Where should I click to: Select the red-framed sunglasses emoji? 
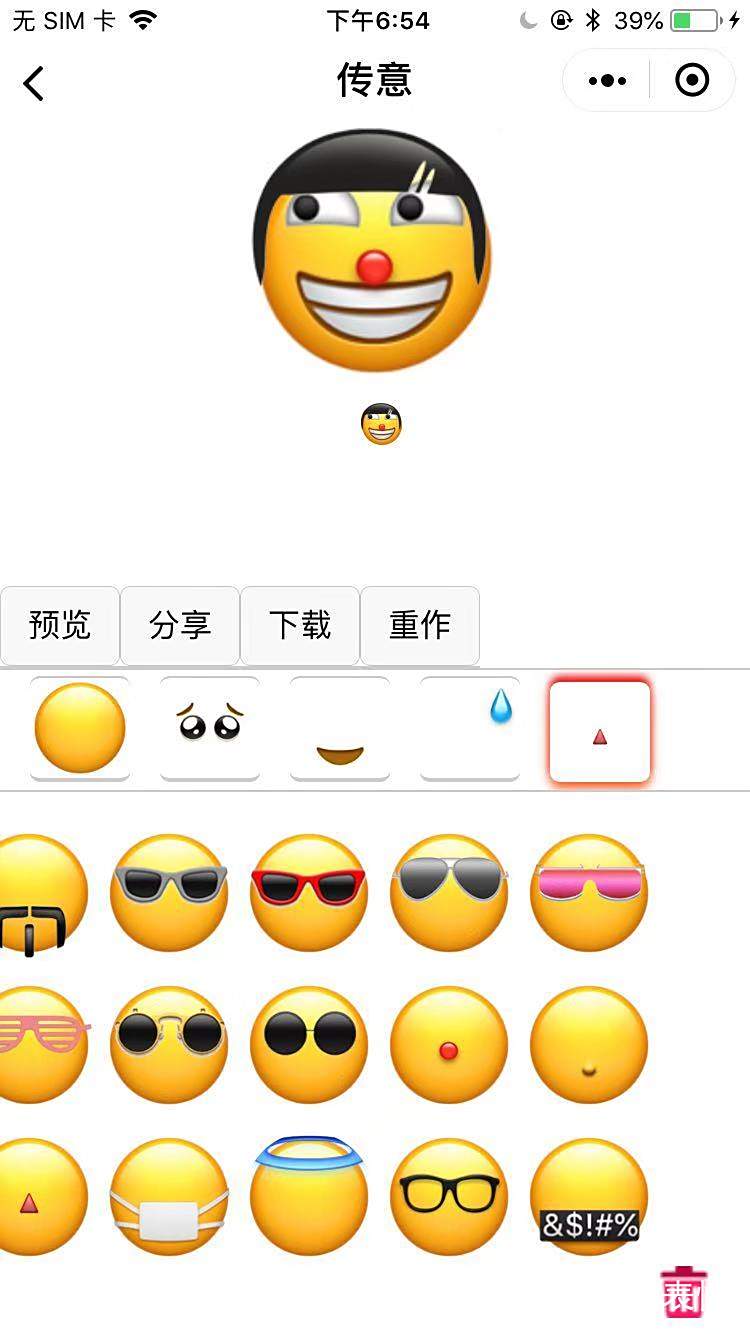308,892
